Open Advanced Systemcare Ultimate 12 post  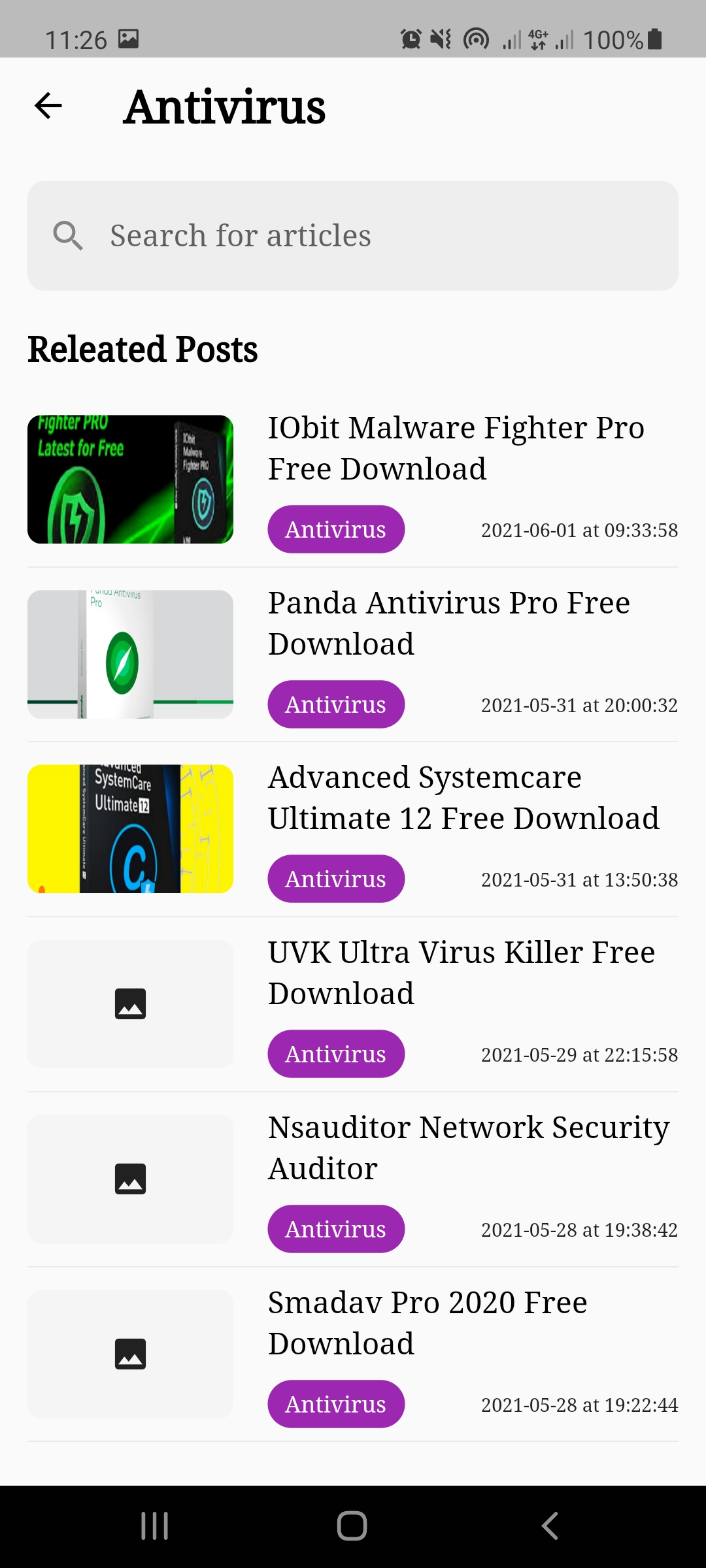tap(463, 798)
